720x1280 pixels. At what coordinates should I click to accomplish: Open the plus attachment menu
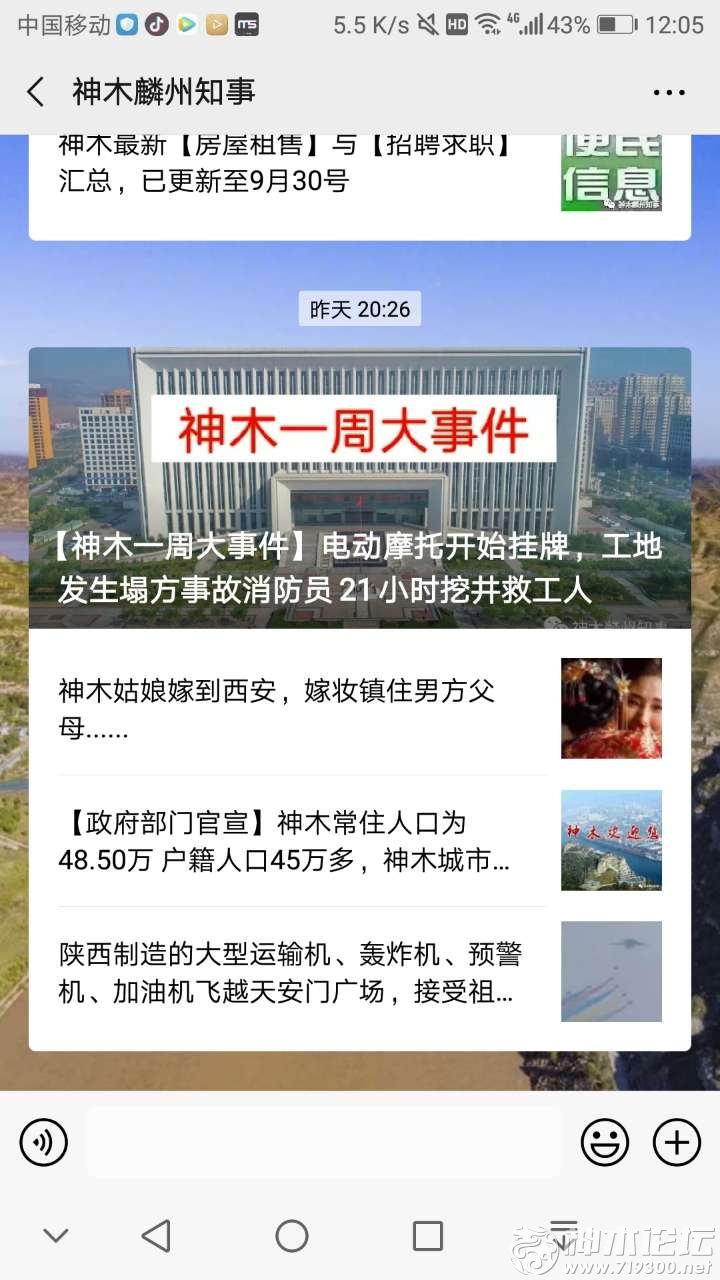[677, 1142]
